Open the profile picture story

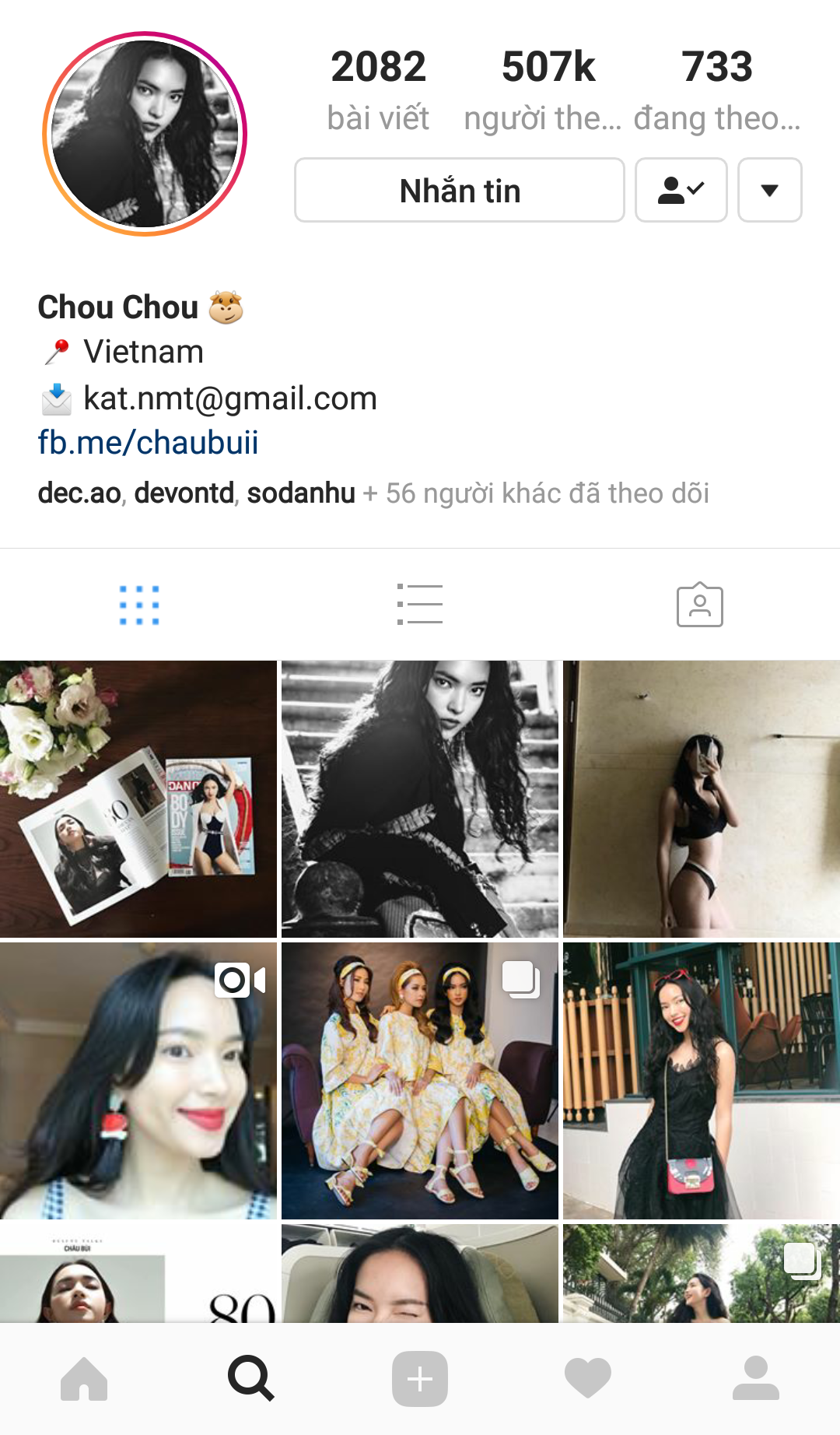pyautogui.click(x=145, y=134)
